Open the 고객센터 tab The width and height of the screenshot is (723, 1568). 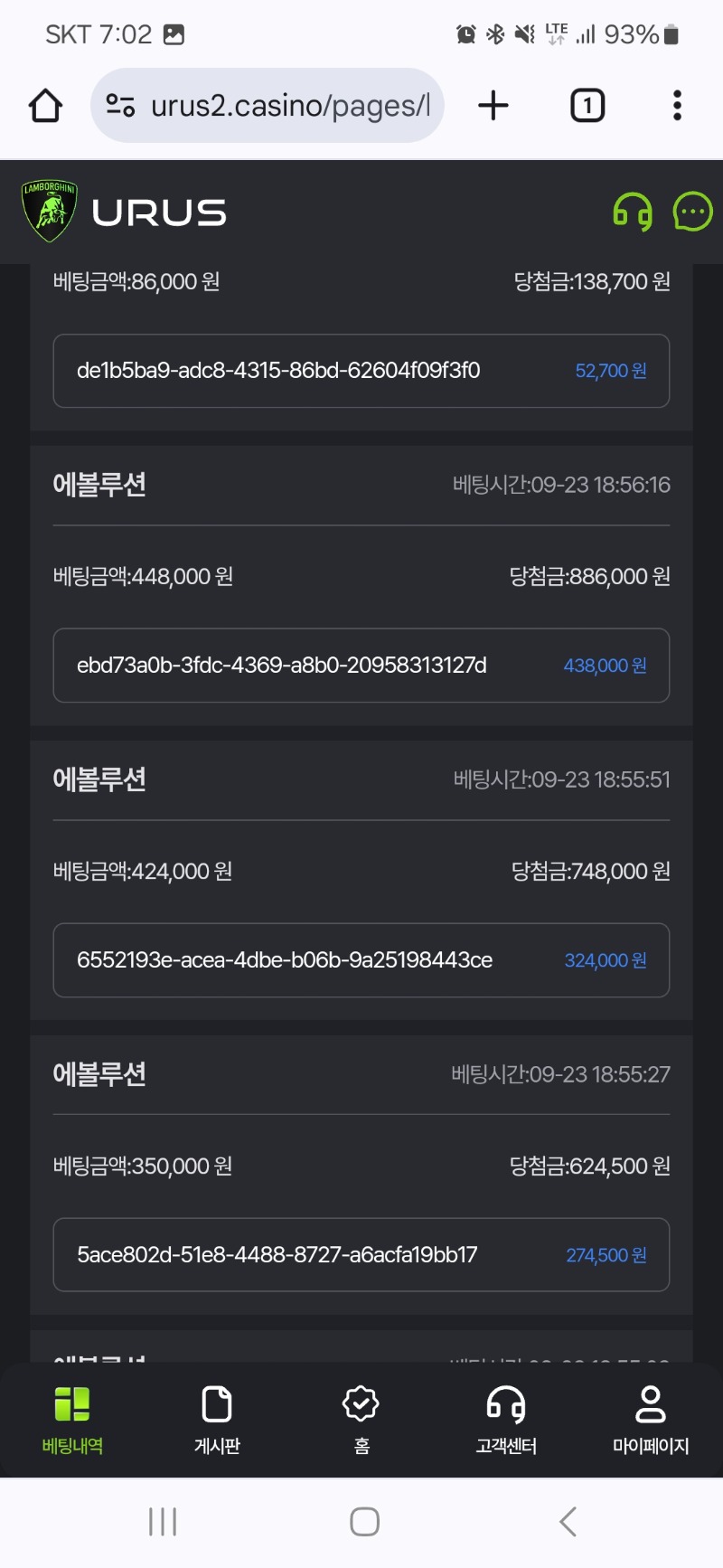506,1420
